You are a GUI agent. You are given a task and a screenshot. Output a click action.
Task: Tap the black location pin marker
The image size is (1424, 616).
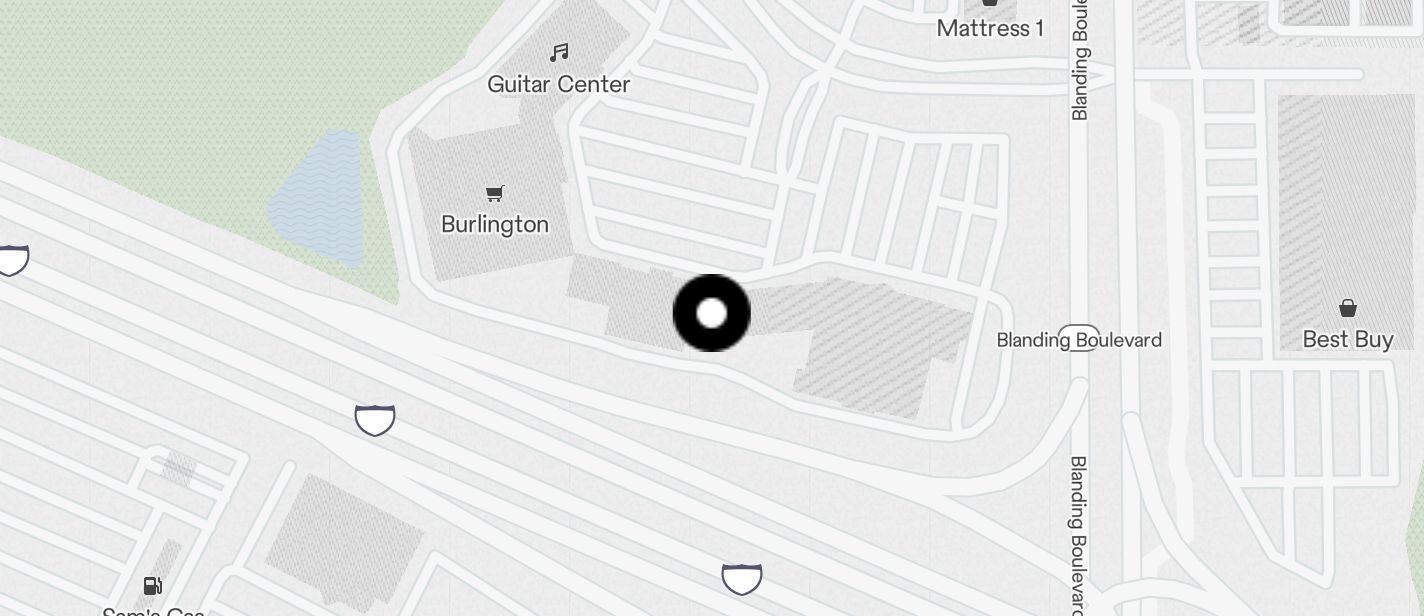(711, 313)
